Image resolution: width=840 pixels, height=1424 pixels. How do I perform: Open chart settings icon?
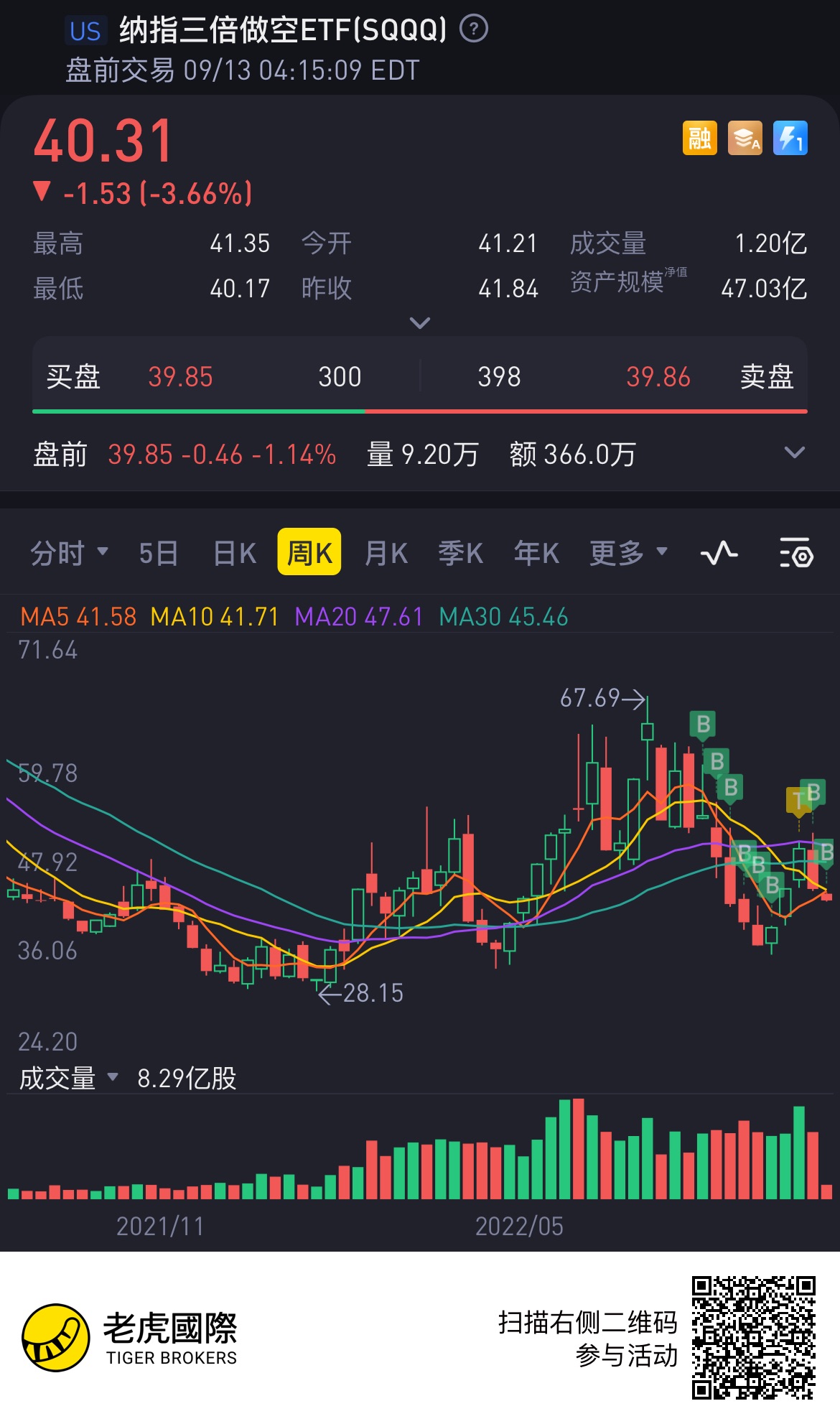pos(795,553)
